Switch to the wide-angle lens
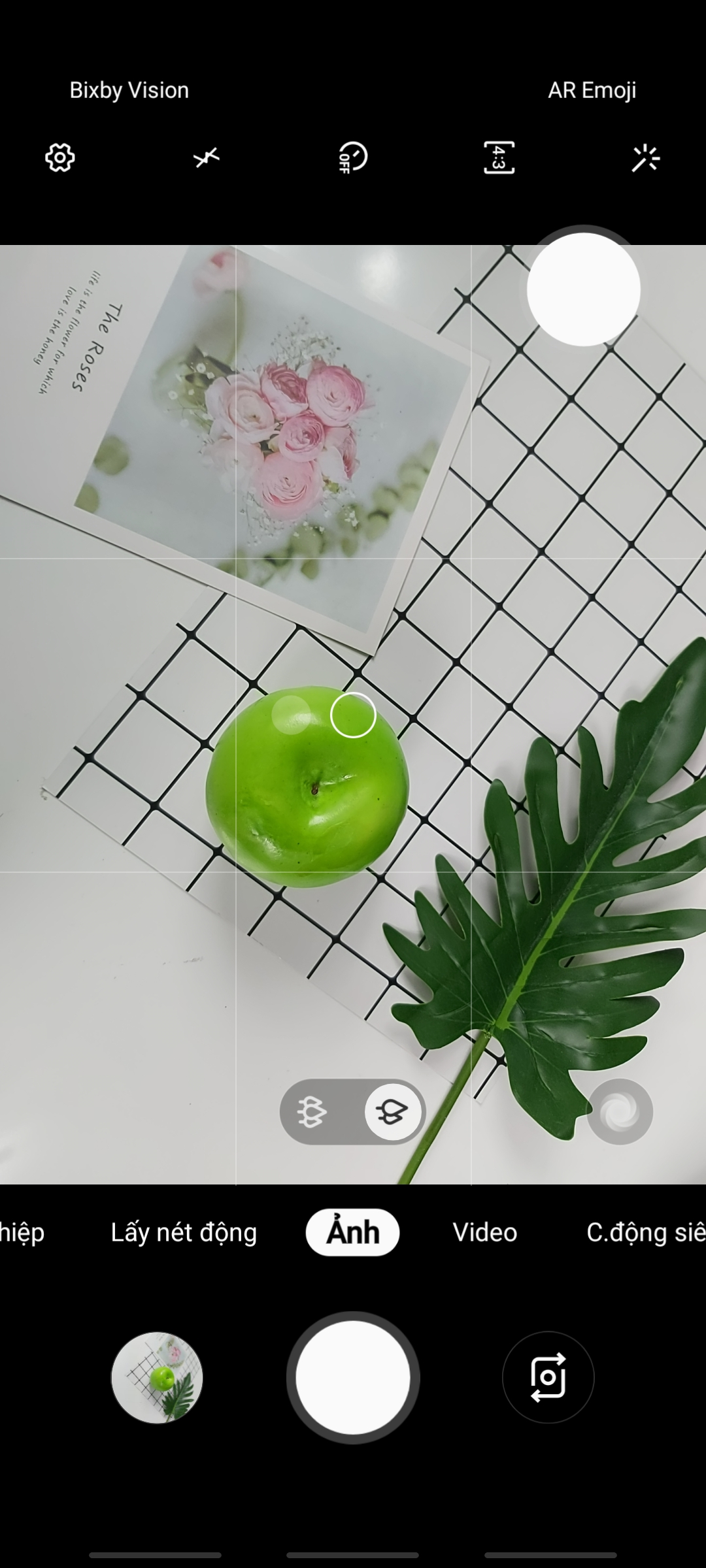 point(392,1112)
